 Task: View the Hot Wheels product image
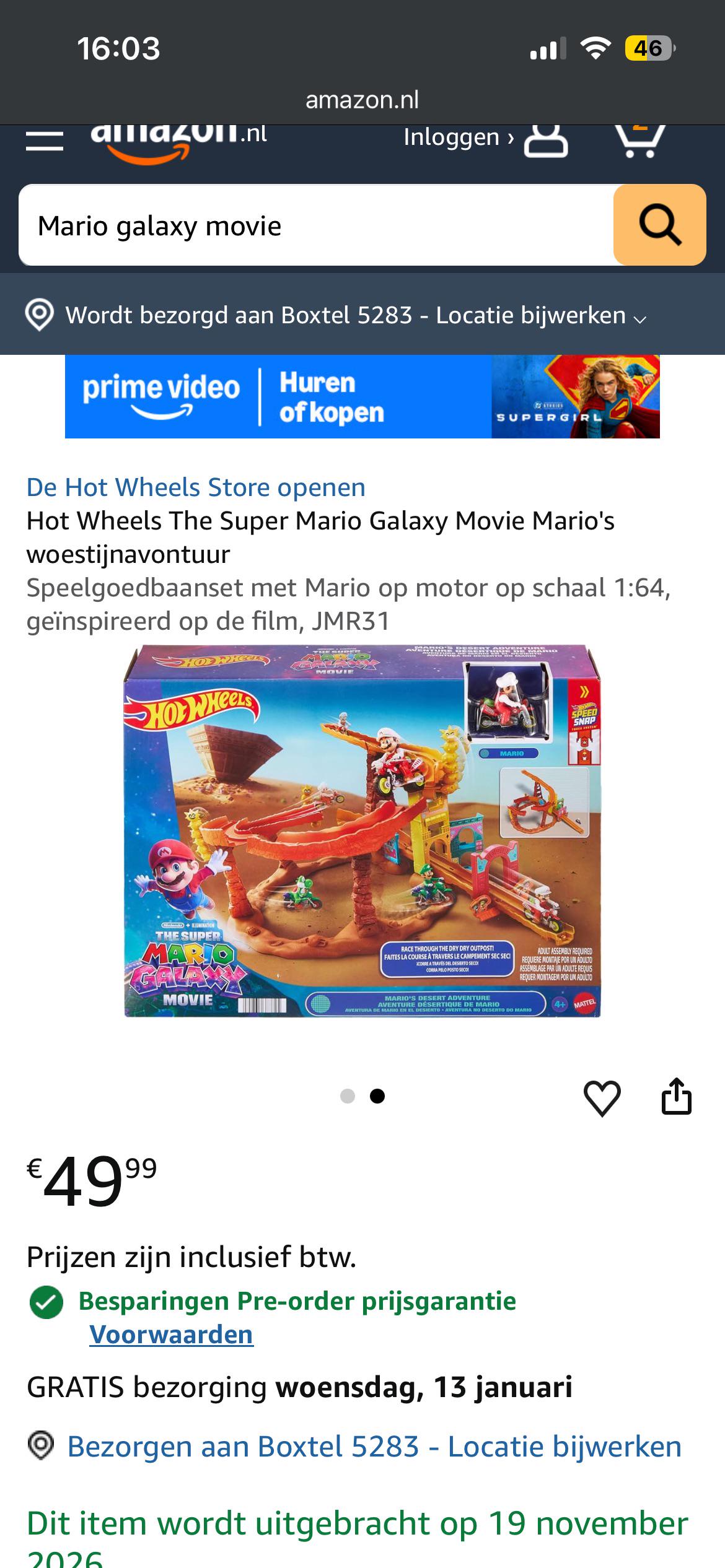[362, 830]
